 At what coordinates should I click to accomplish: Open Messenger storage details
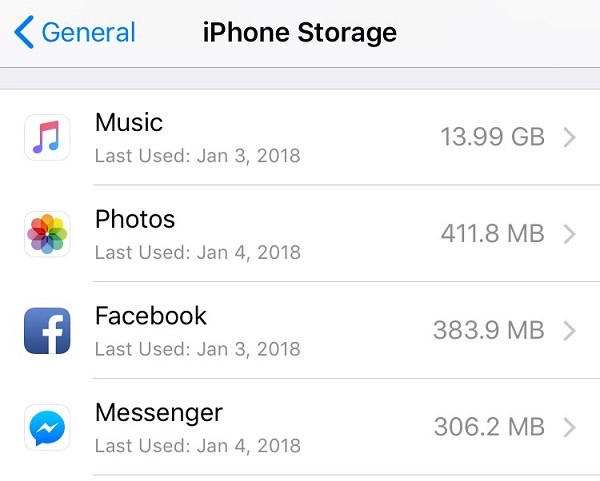click(300, 427)
